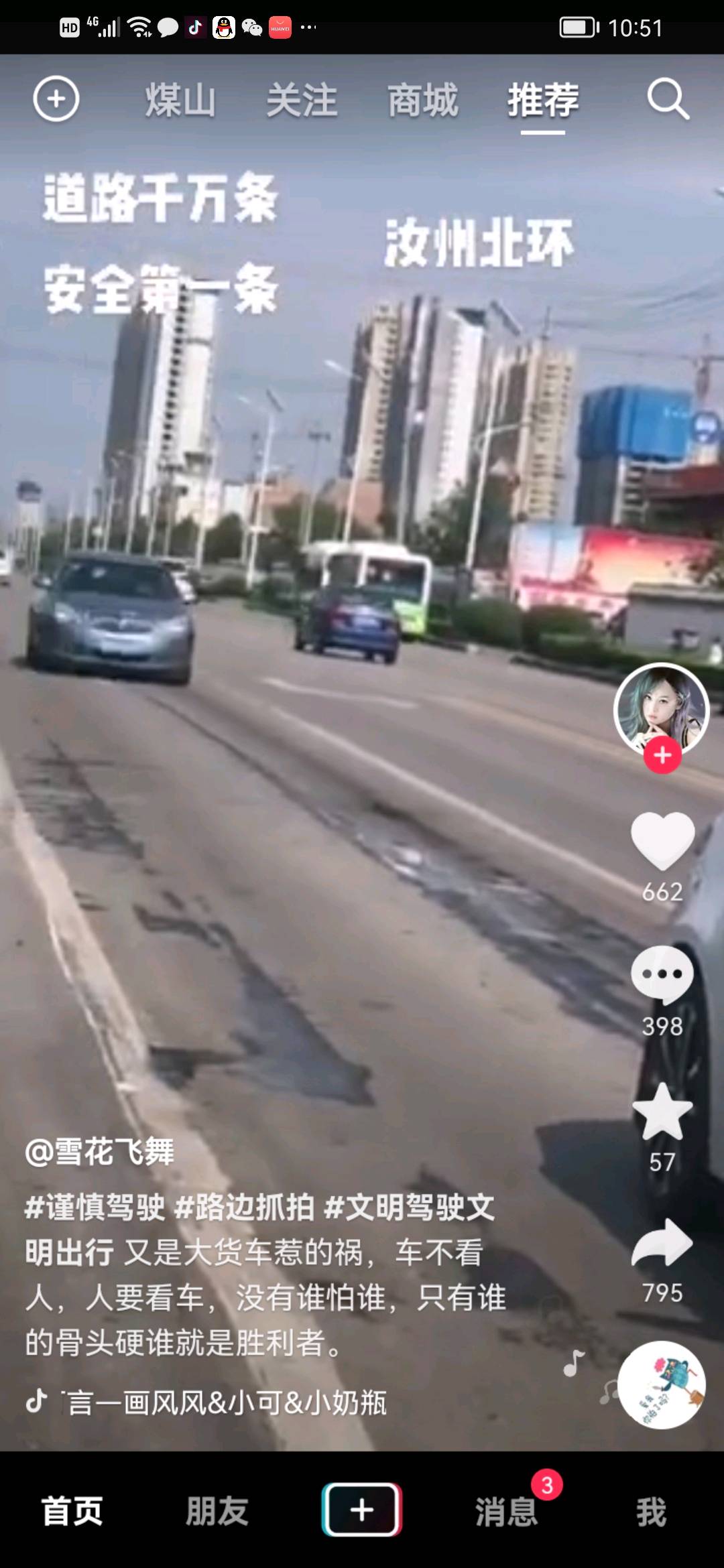Open @雪花飞舞 username link
724x1568 pixels.
point(100,1152)
